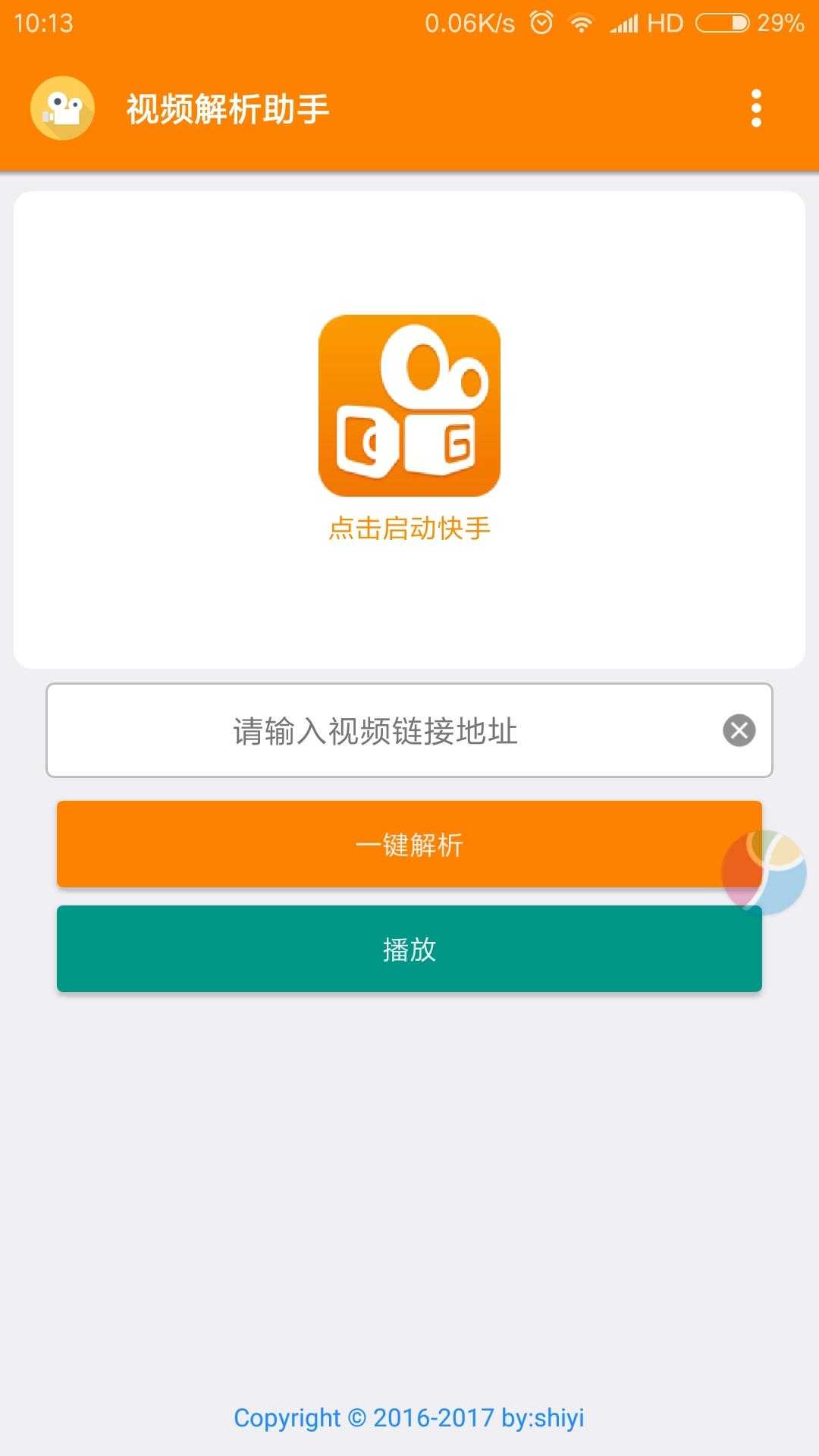The height and width of the screenshot is (1456, 819).
Task: Tap the 视频解析助手 title text
Action: click(227, 108)
